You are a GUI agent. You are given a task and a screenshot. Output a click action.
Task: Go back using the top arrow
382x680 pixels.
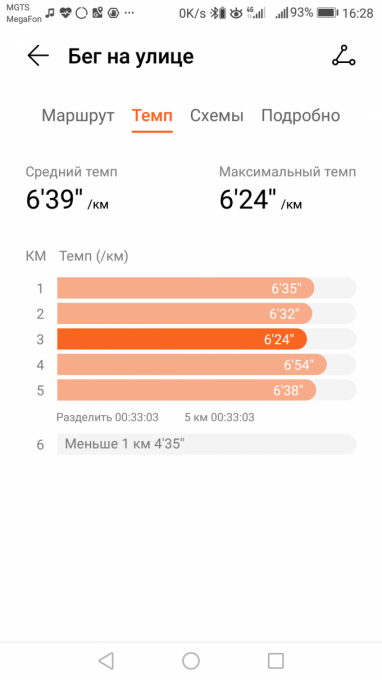[x=38, y=56]
